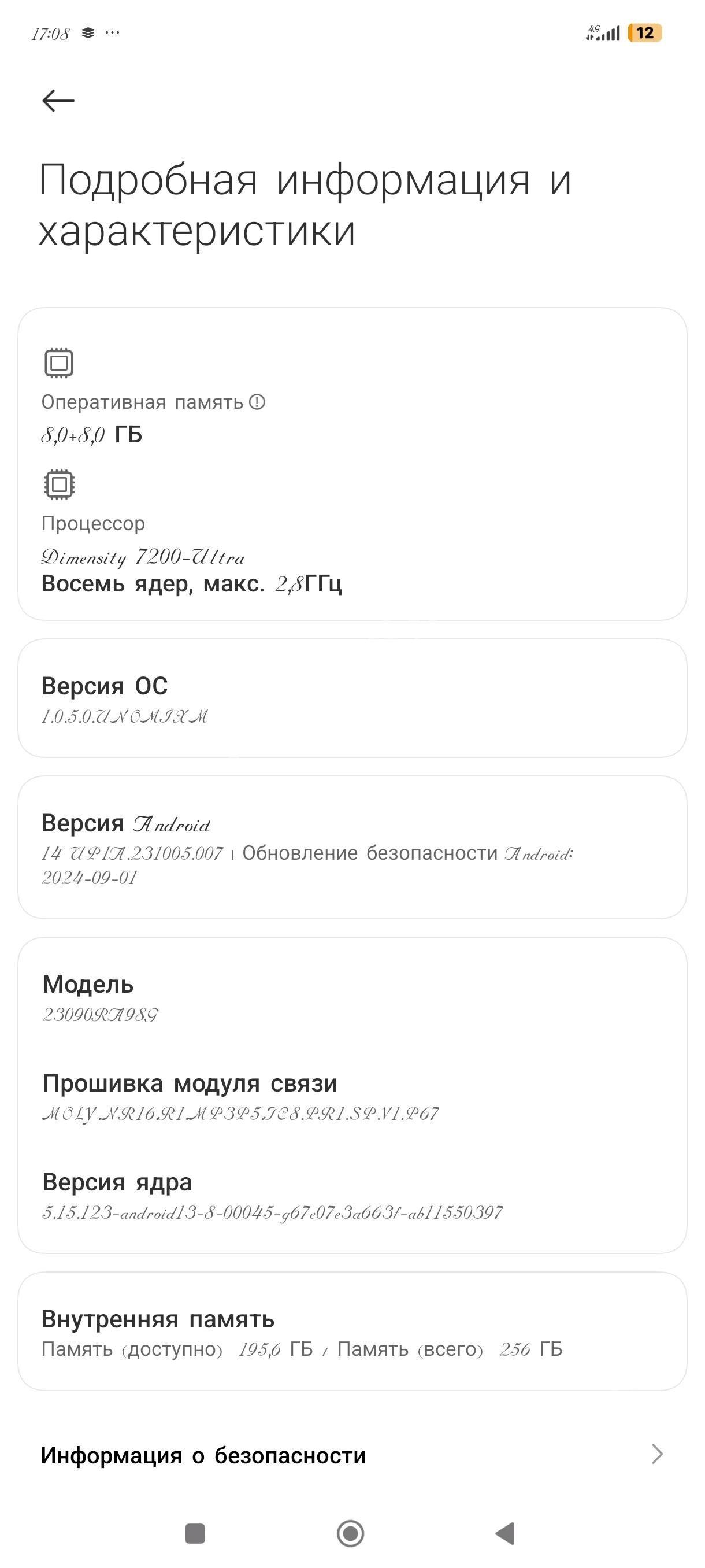Go back using the top arrow
The height and width of the screenshot is (1568, 705).
58,101
